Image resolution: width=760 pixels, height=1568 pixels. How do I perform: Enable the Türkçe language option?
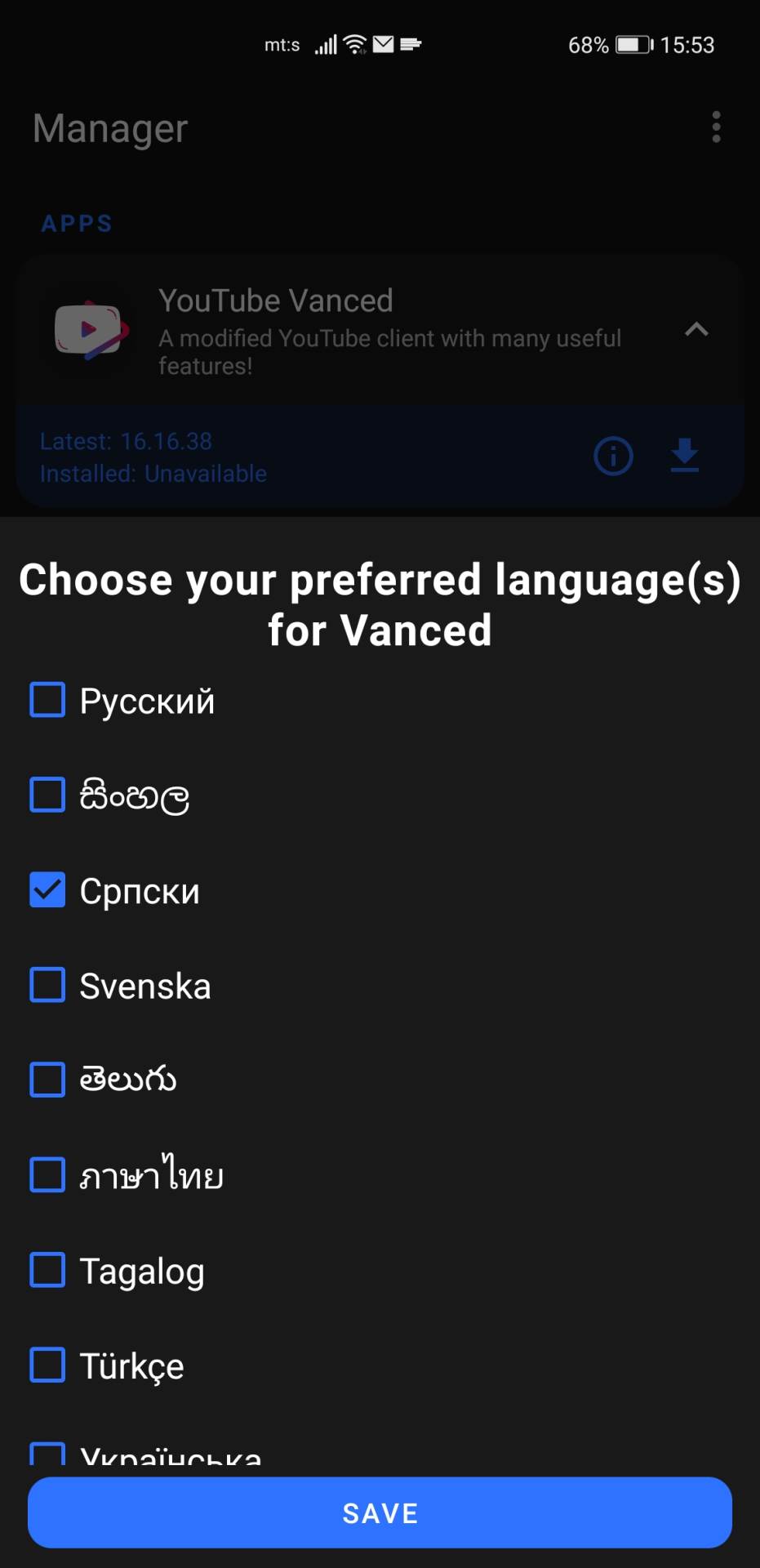(47, 1365)
